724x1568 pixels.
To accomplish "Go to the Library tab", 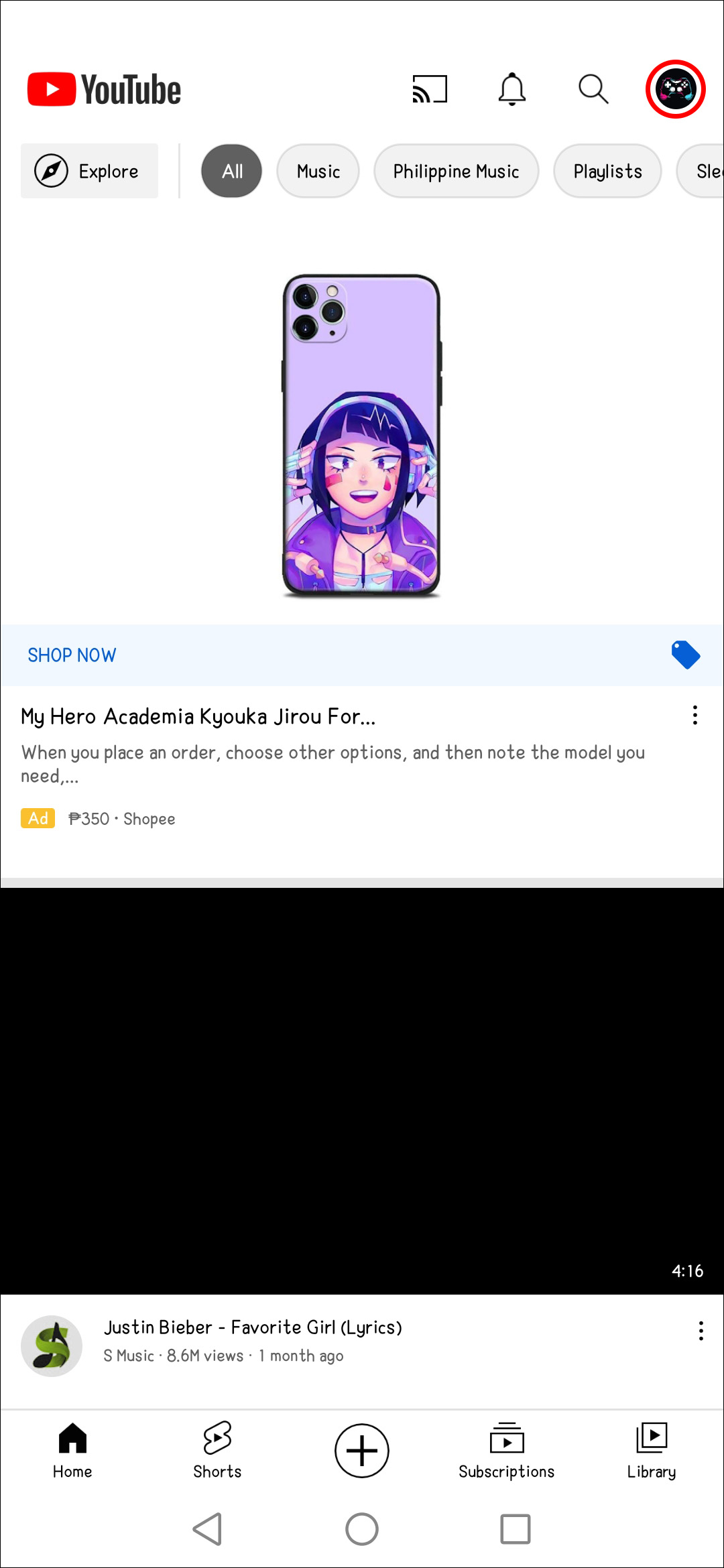I will [651, 1450].
